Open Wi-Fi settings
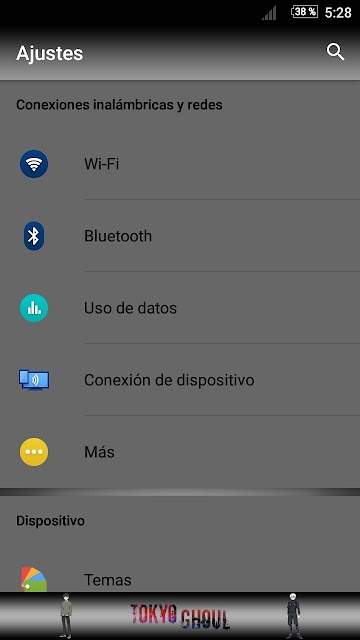 coord(180,164)
